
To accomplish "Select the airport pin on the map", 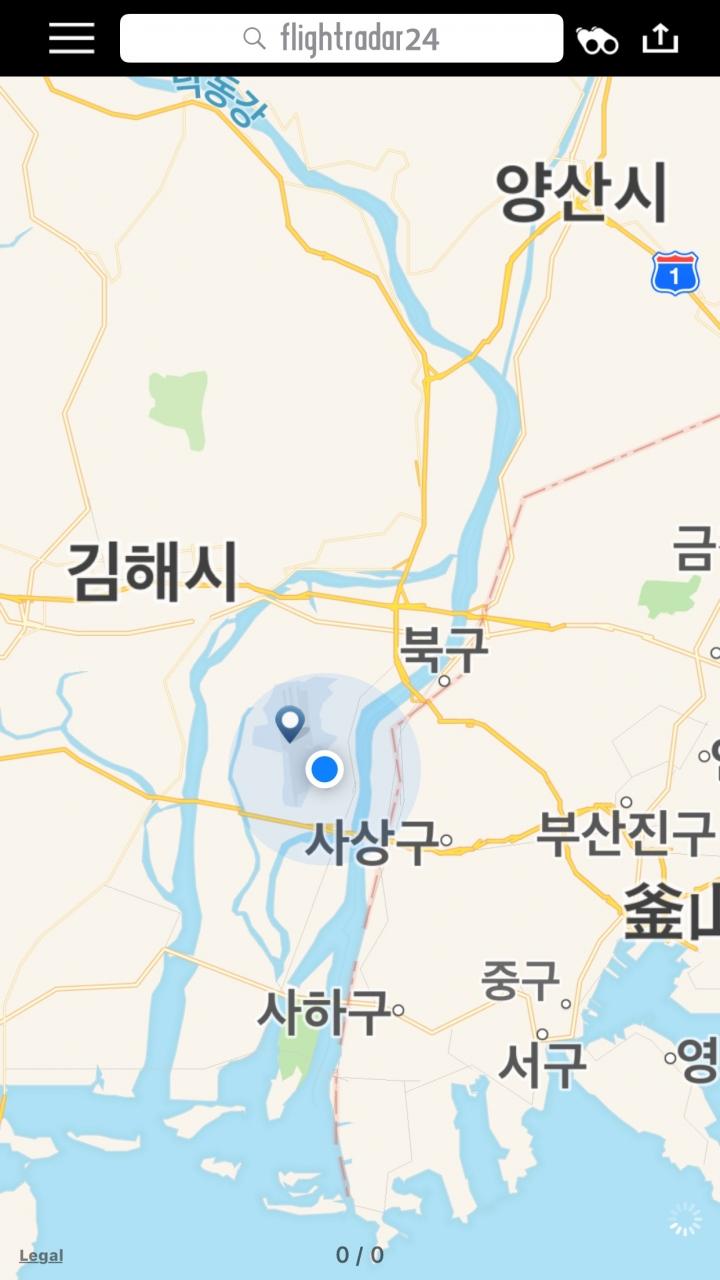I will pos(290,724).
